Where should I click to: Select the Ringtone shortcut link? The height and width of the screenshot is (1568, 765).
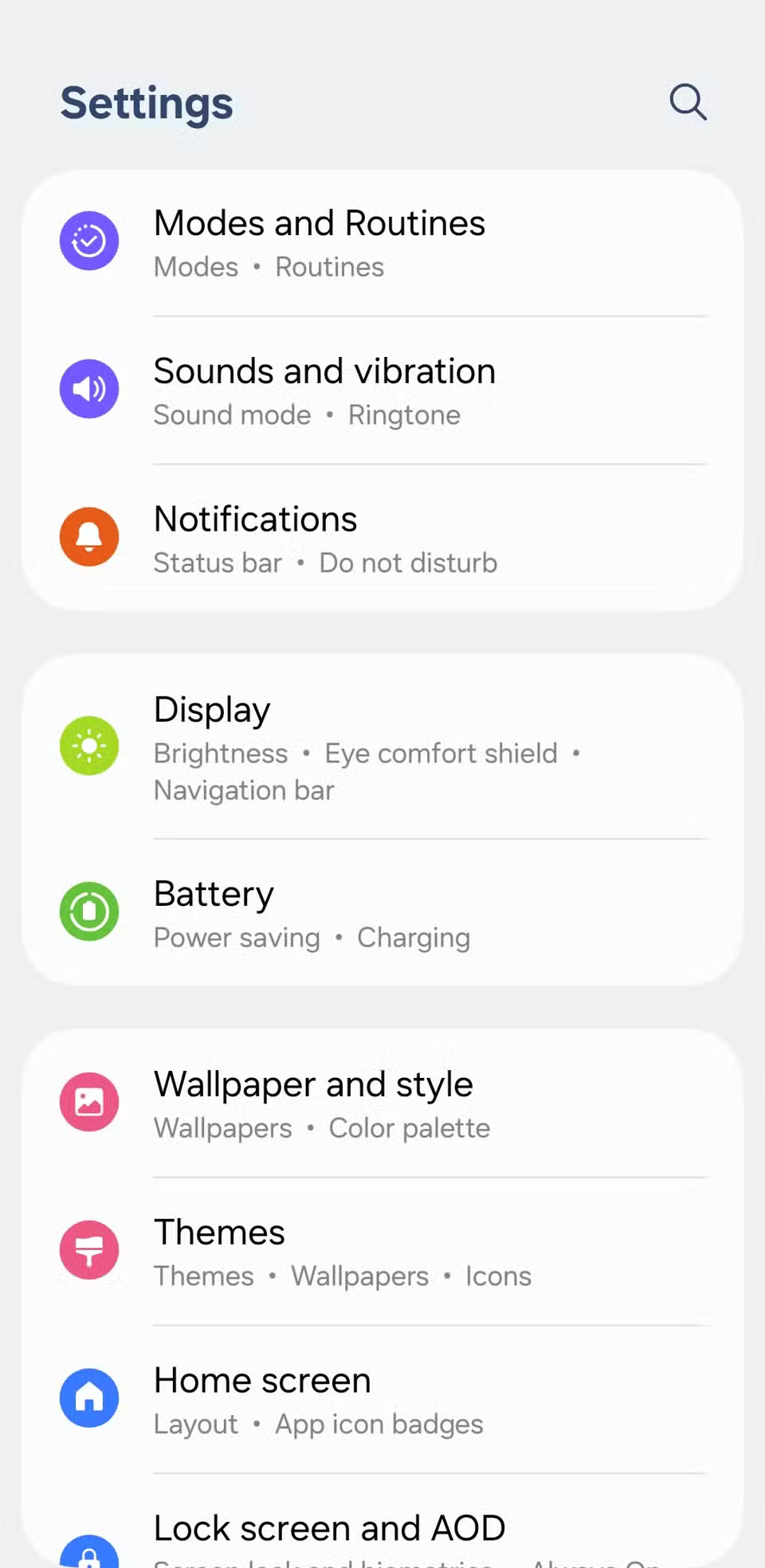(405, 414)
